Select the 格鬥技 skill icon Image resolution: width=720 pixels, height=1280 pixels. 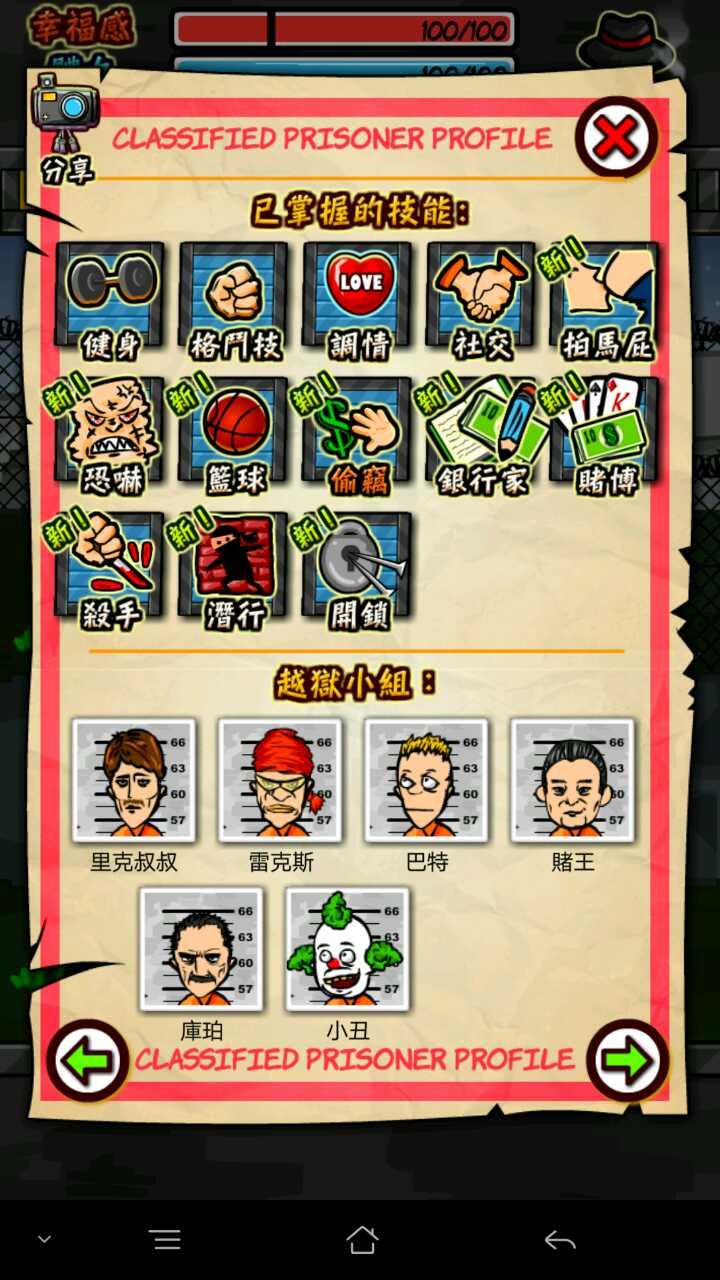point(233,297)
